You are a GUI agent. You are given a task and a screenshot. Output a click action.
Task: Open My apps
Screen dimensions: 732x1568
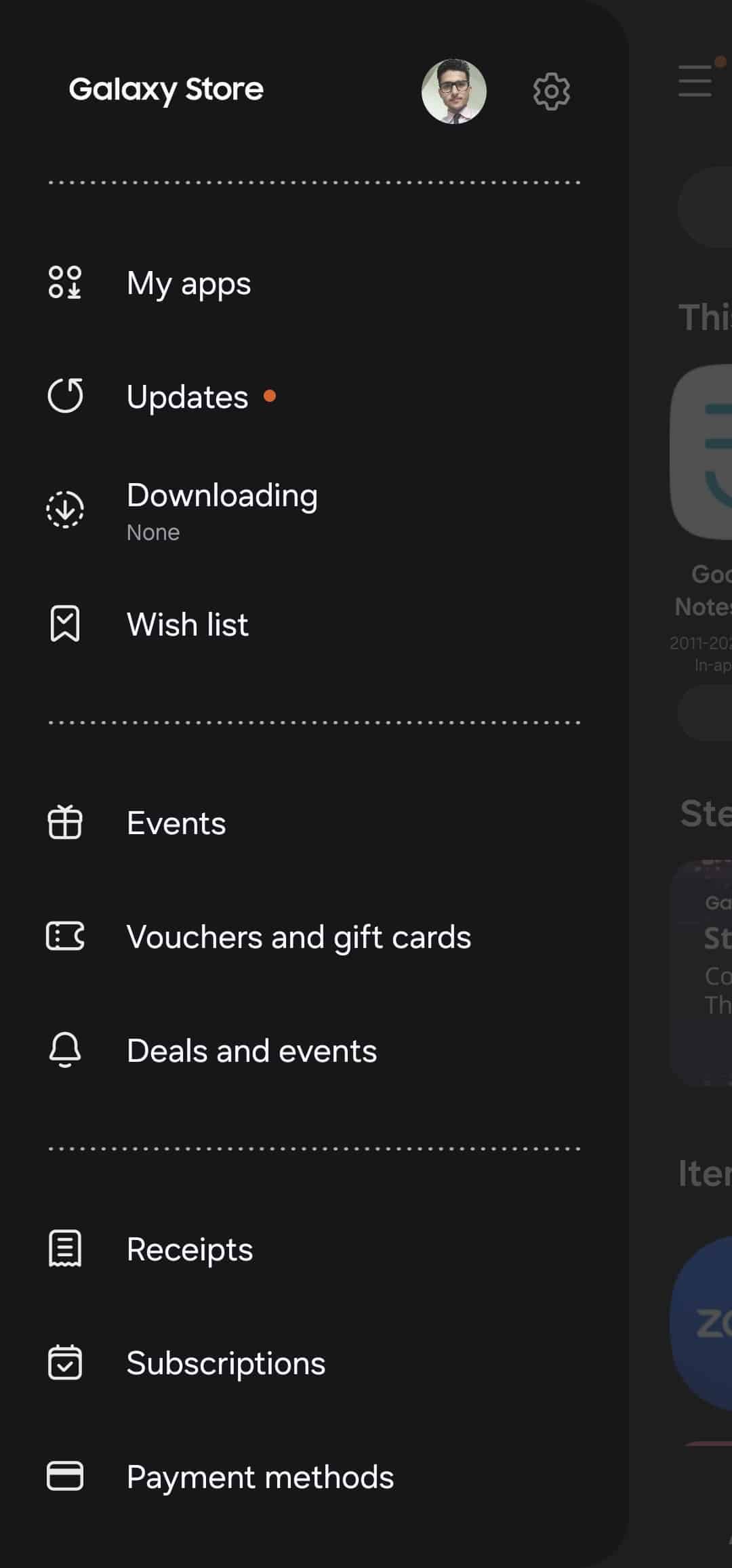pyautogui.click(x=188, y=283)
